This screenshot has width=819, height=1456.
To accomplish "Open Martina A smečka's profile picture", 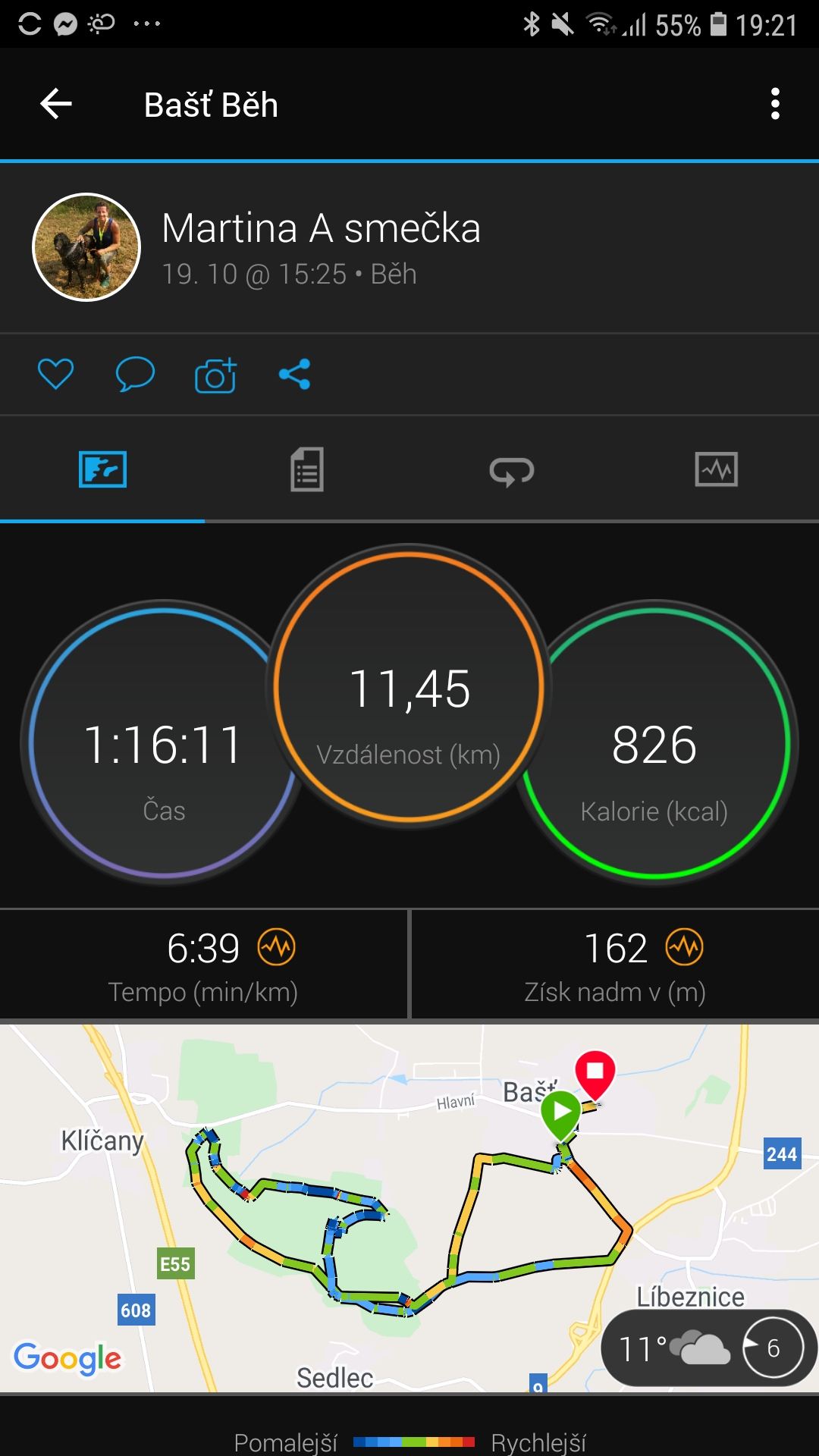I will (x=86, y=247).
